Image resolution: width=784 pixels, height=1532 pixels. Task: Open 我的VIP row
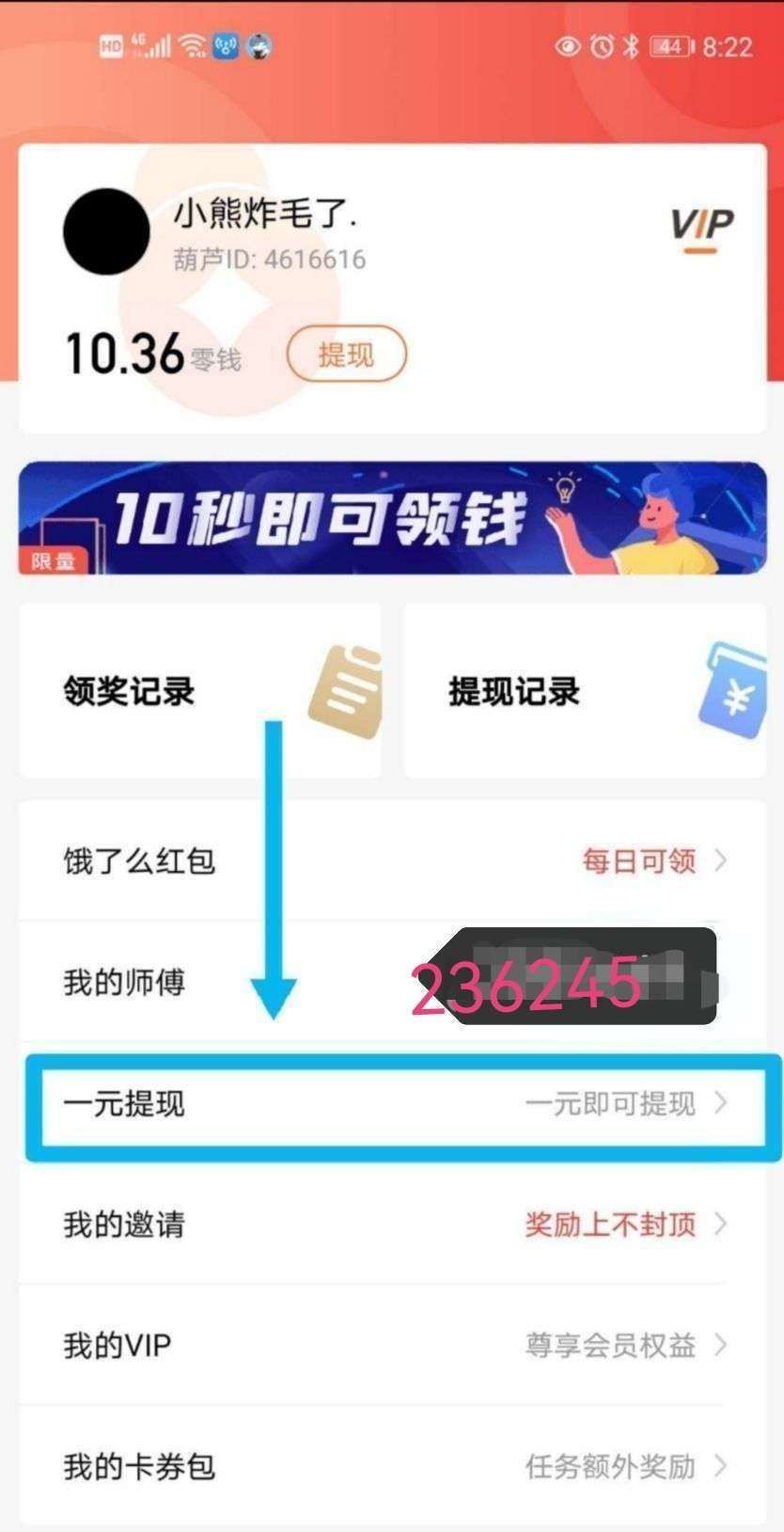pyautogui.click(x=392, y=1345)
